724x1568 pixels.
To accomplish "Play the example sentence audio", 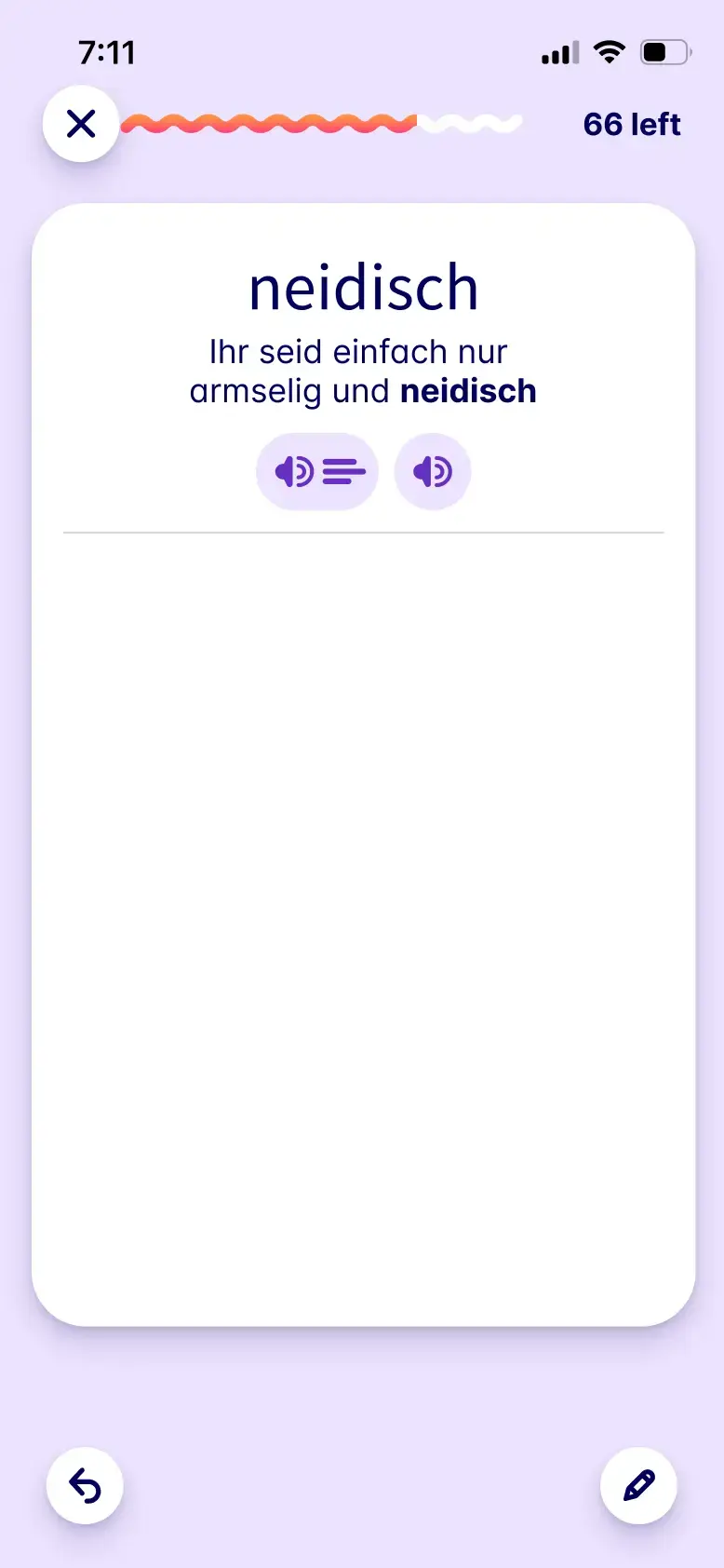I will pyautogui.click(x=317, y=472).
